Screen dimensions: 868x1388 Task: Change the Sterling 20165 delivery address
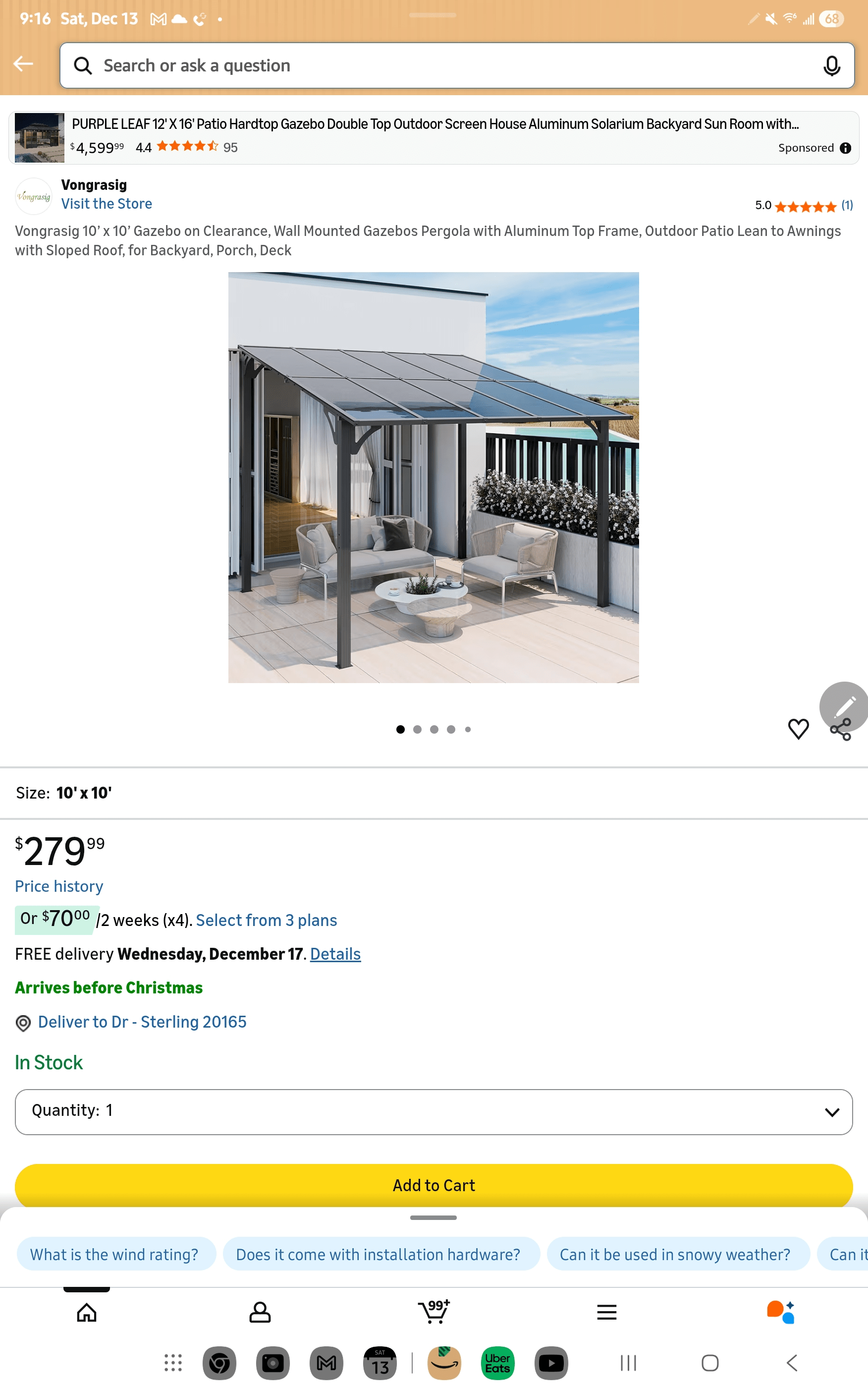[x=142, y=1022]
